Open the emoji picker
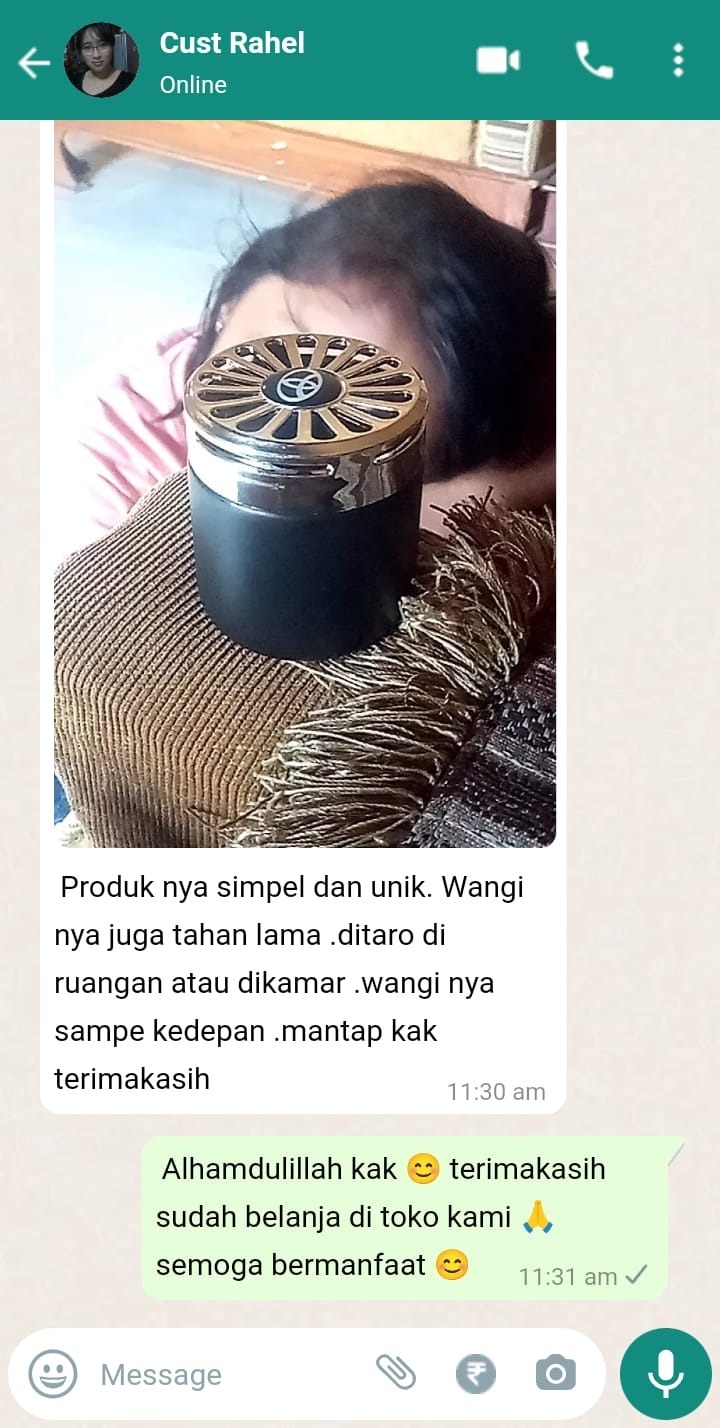The height and width of the screenshot is (1428, 720). point(52,1374)
